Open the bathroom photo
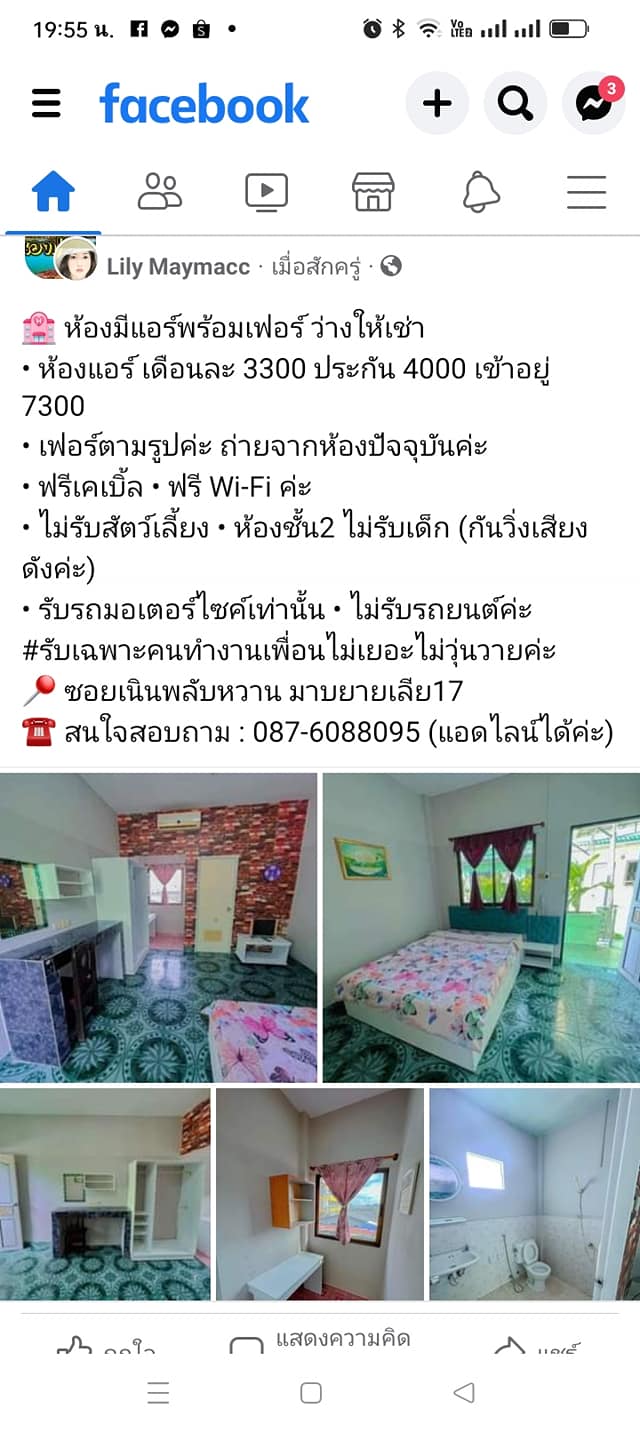This screenshot has height=1432, width=640. [535, 1194]
